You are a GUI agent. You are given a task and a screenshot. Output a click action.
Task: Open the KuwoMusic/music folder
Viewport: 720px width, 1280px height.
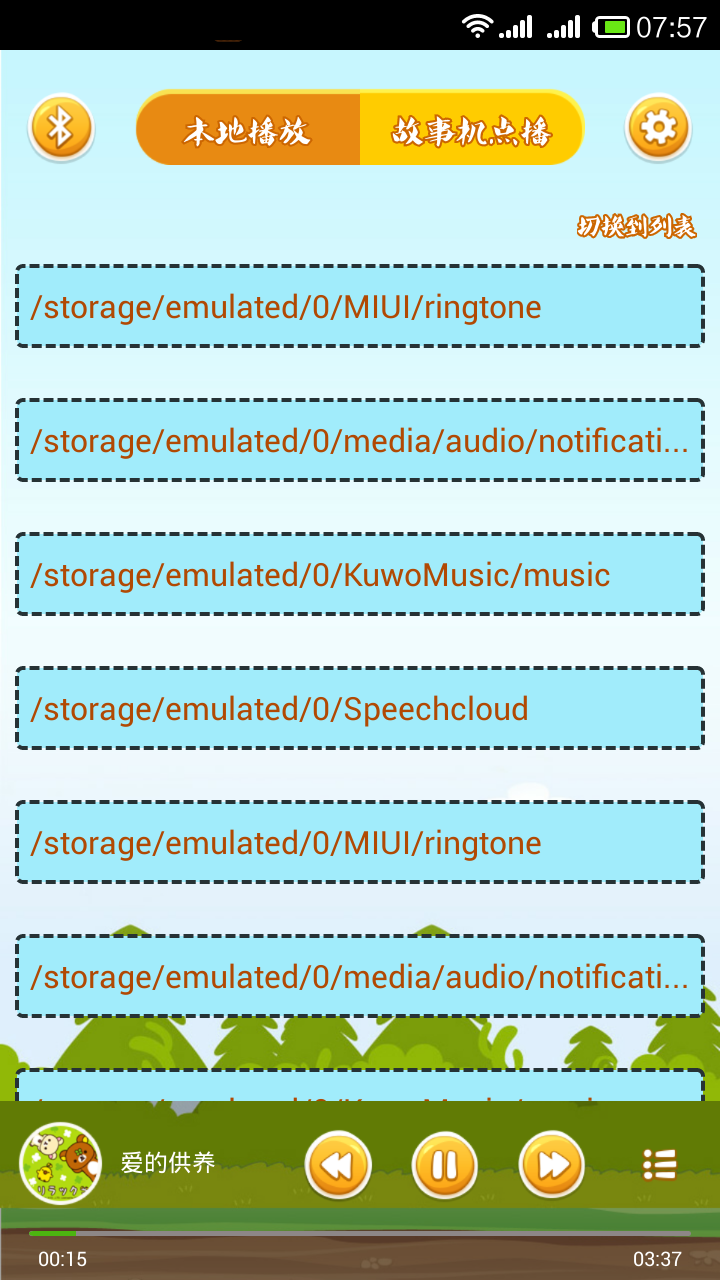[360, 575]
